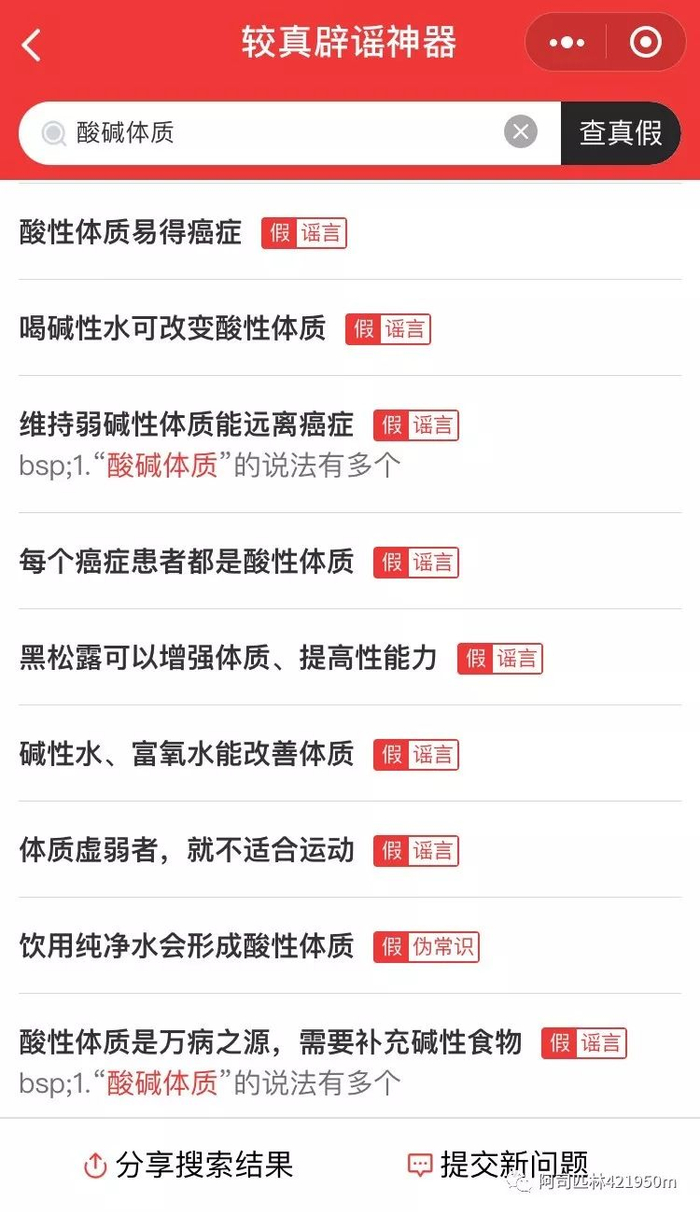Open the result 饮用纯净水会形成酸性体质
The image size is (700, 1212).
(x=187, y=947)
